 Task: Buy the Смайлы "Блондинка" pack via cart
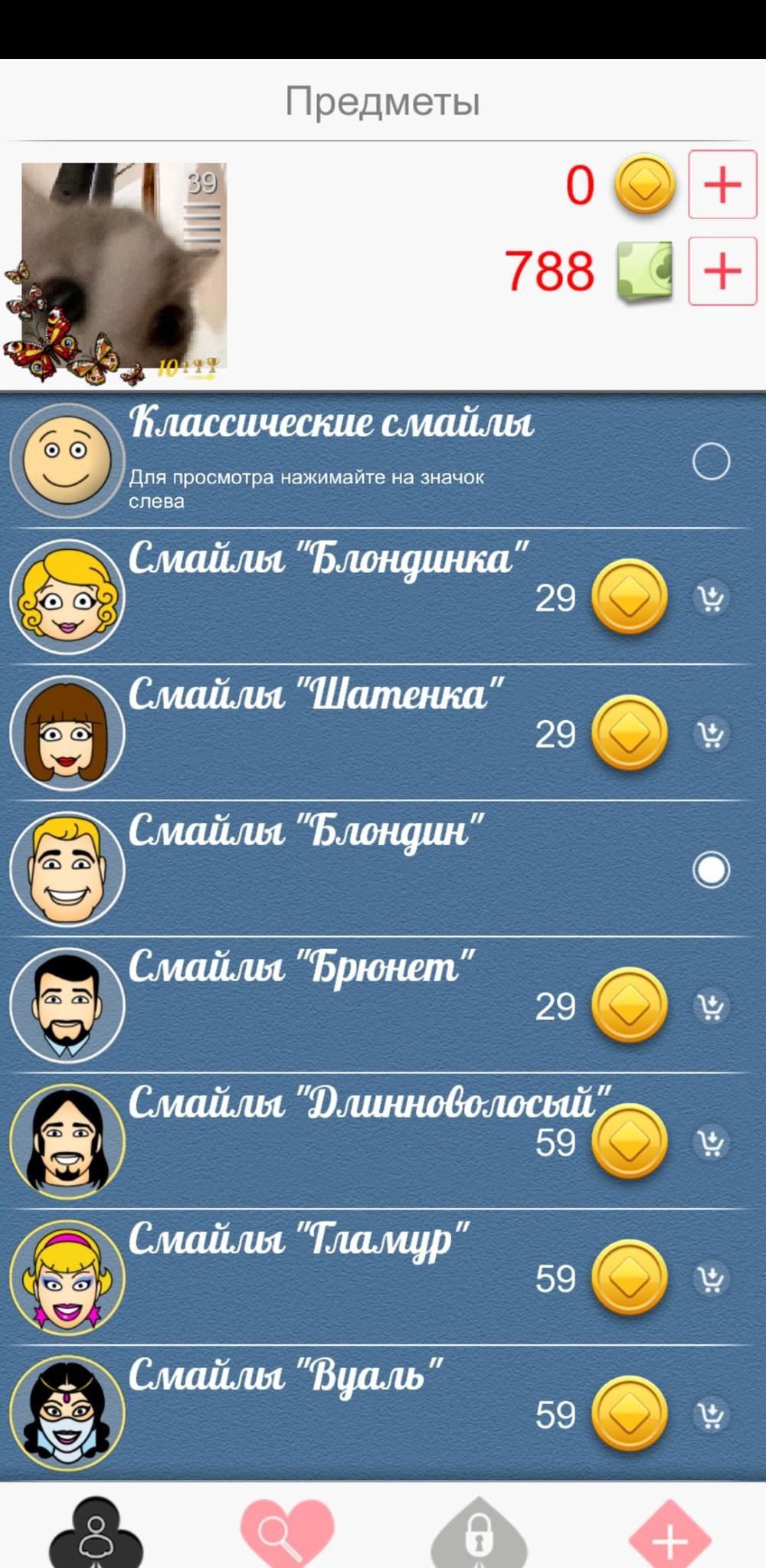tap(711, 597)
